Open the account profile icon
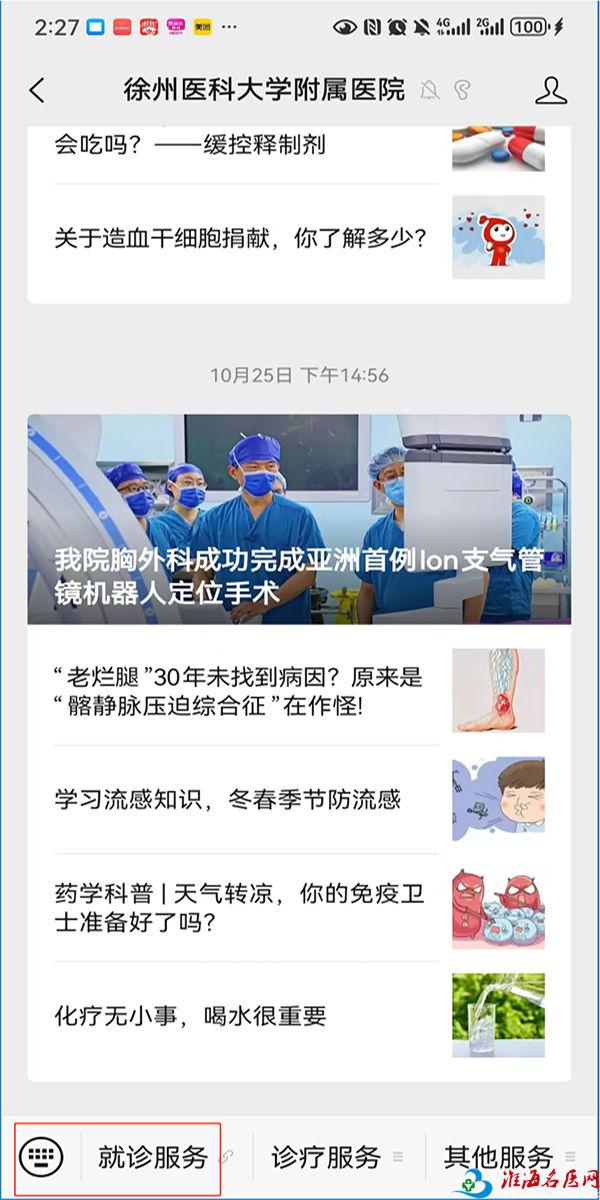This screenshot has width=600, height=1200. (x=550, y=90)
